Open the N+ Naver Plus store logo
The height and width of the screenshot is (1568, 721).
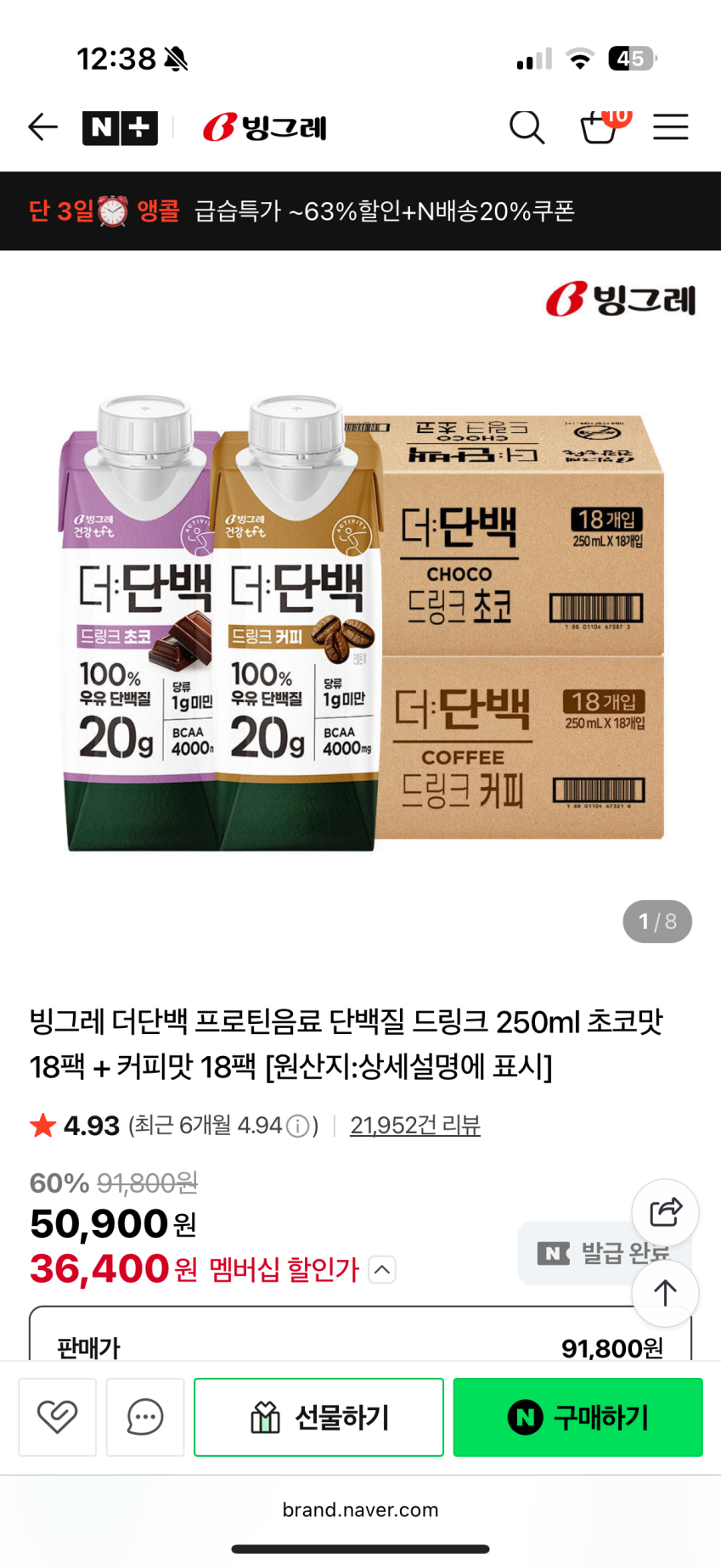(x=120, y=128)
